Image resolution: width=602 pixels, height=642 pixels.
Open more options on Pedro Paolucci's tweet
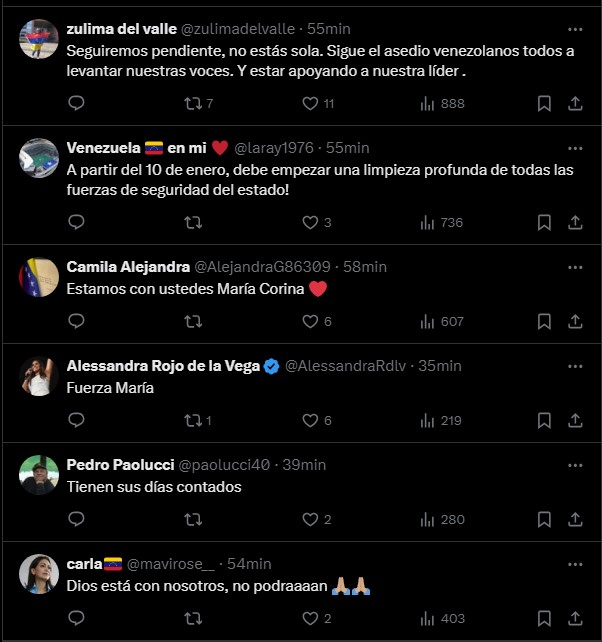click(575, 465)
